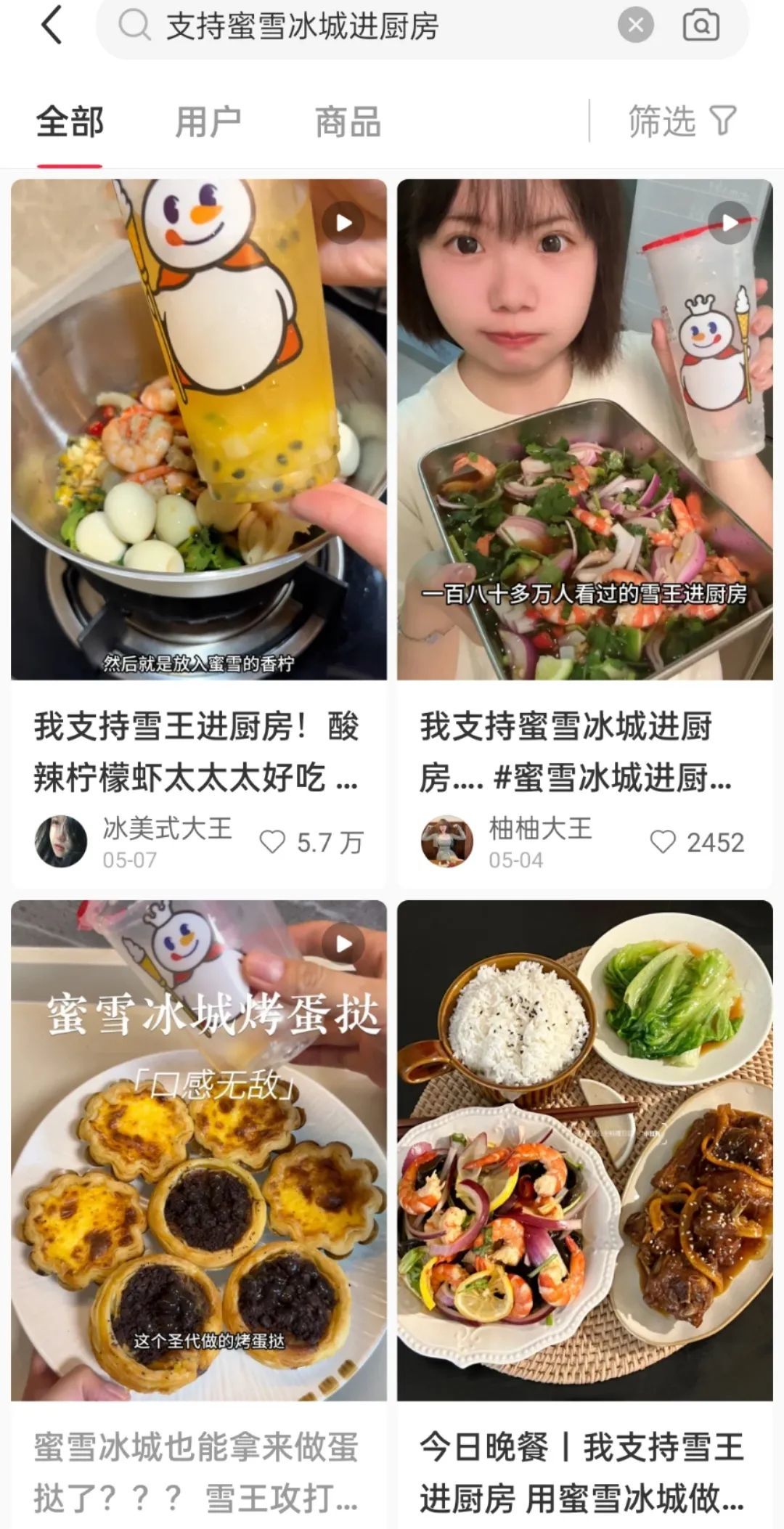The width and height of the screenshot is (784, 1529).
Task: Switch to the 用户 tab
Action: point(208,121)
